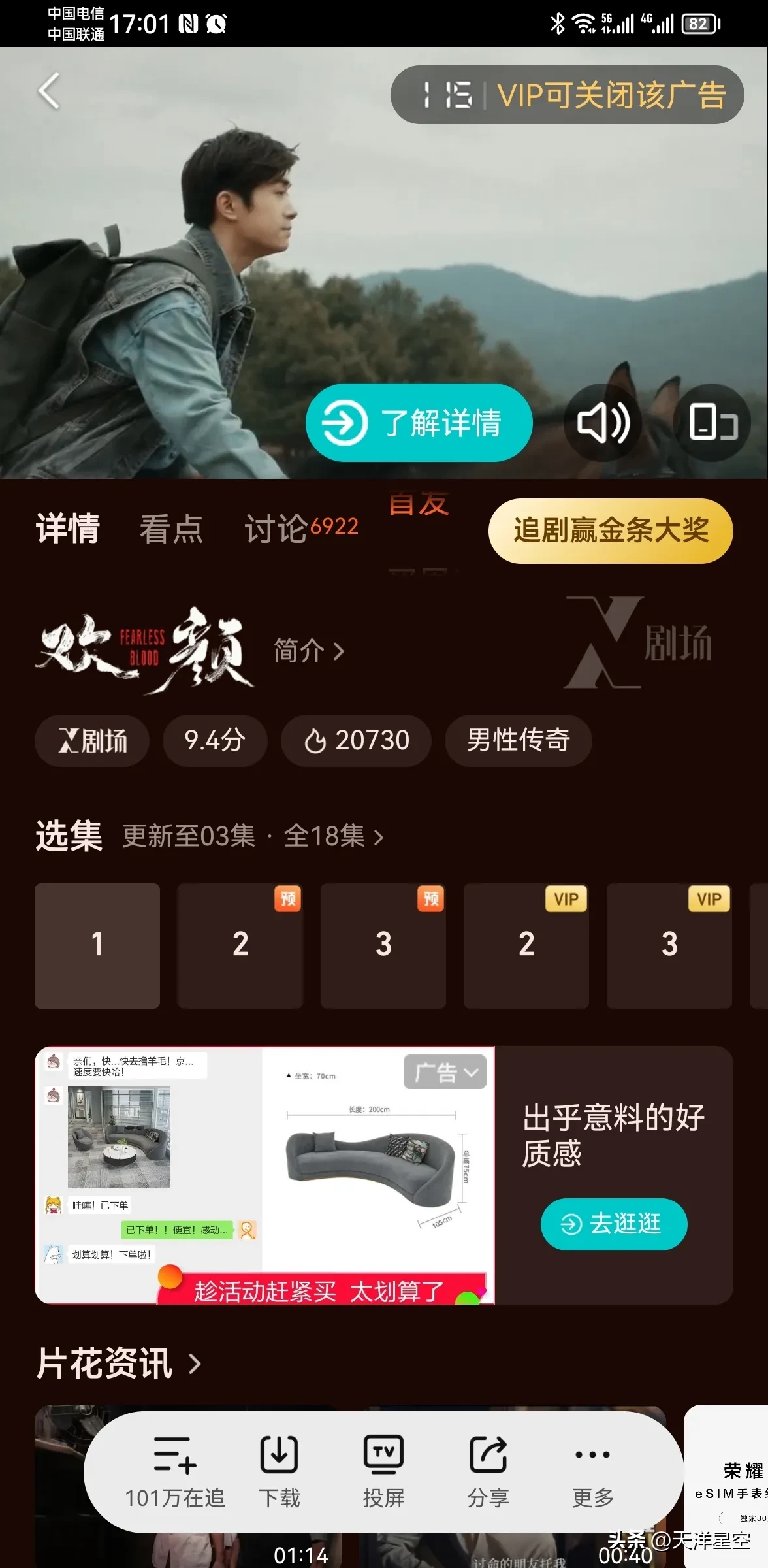This screenshot has width=768, height=1568.
Task: Tap 去逛逛 on the sofa ad
Action: point(613,1224)
